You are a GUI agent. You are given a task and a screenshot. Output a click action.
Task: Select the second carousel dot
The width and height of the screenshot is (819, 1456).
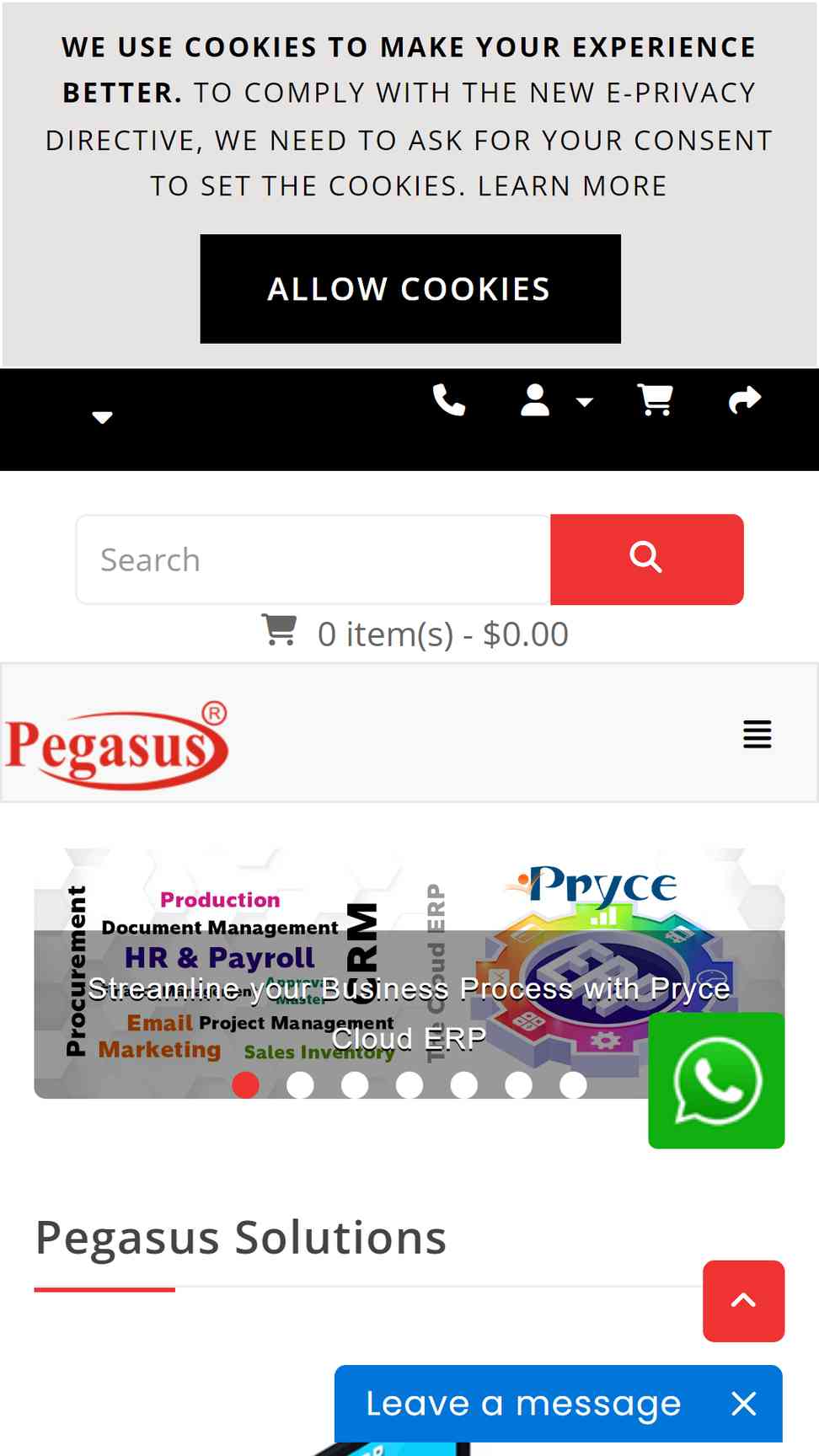pyautogui.click(x=300, y=1085)
